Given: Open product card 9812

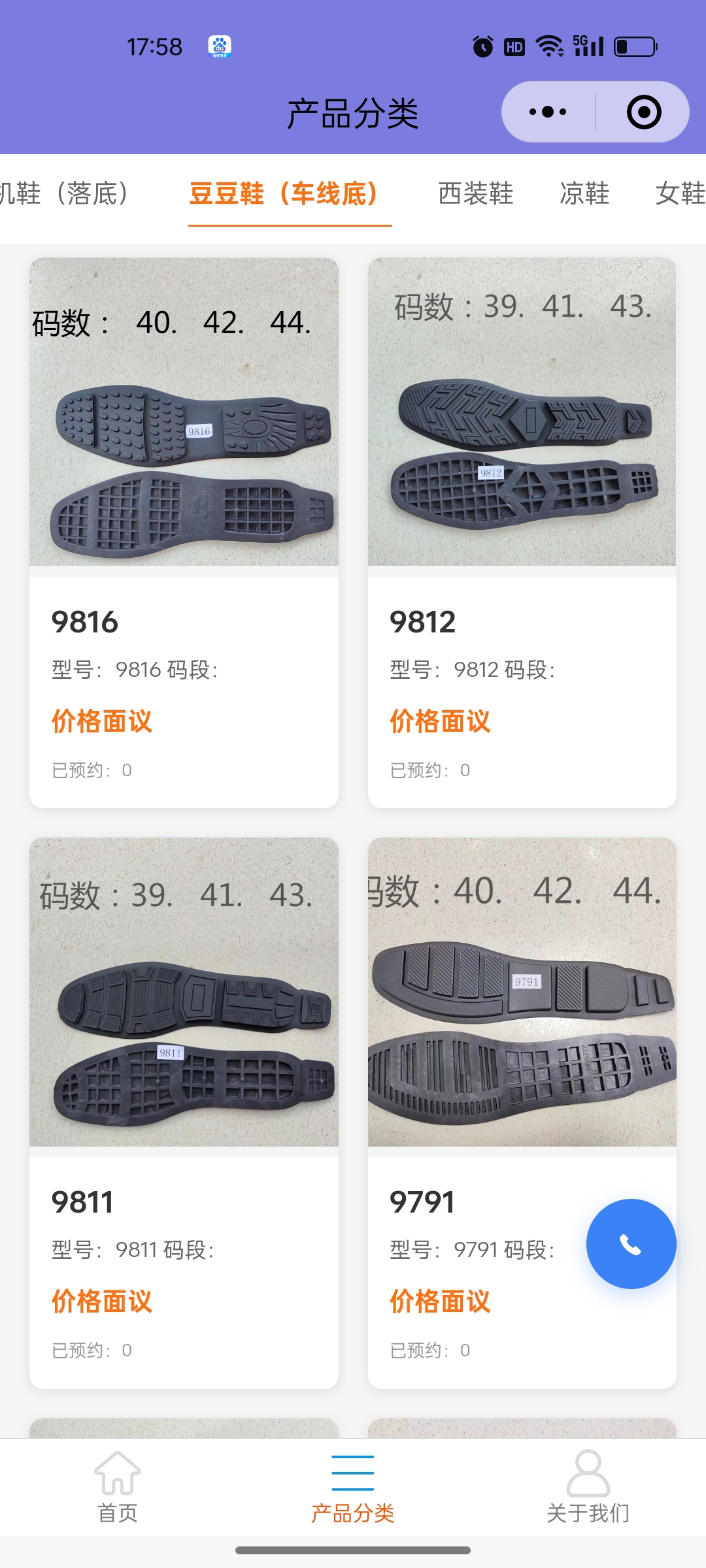Looking at the screenshot, I should click(522, 532).
